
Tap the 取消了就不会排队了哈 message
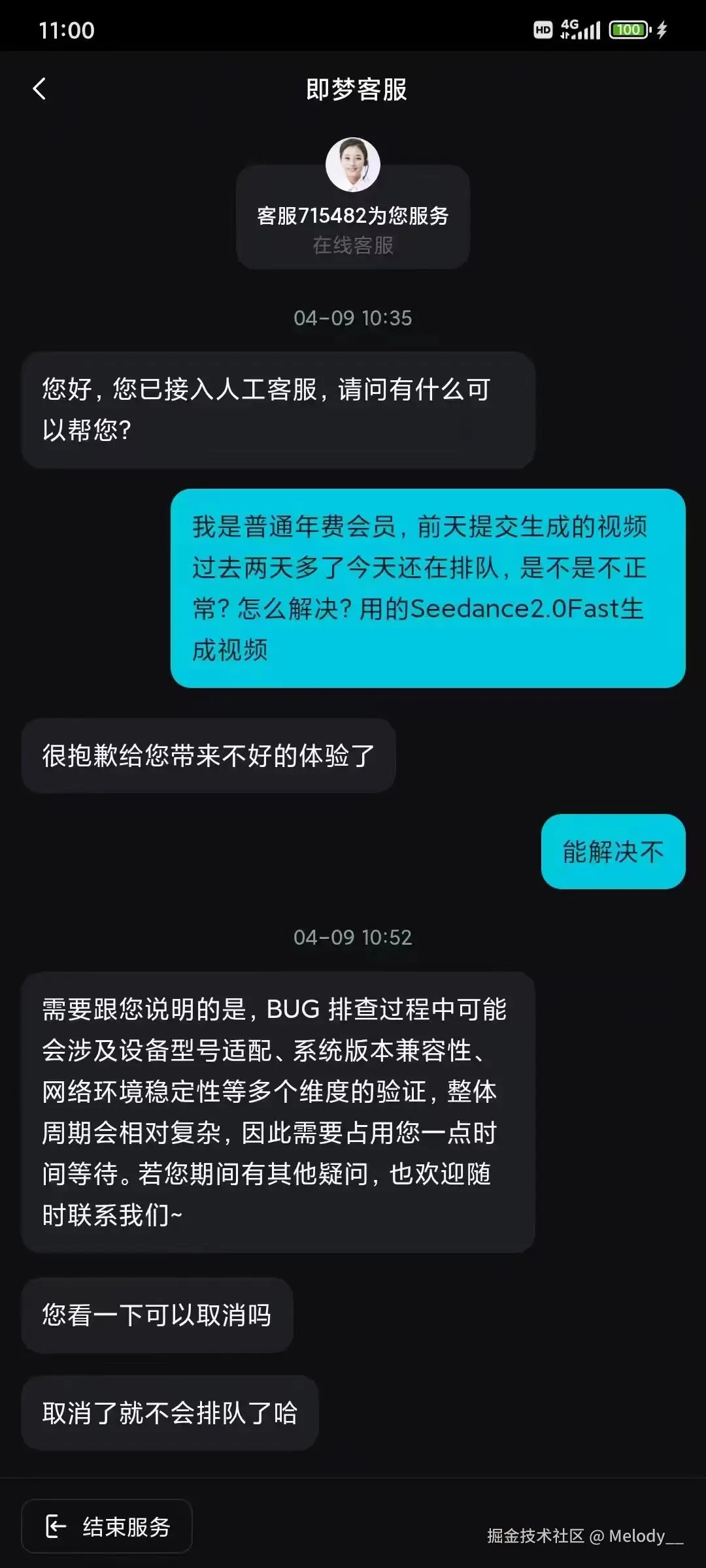point(170,1411)
